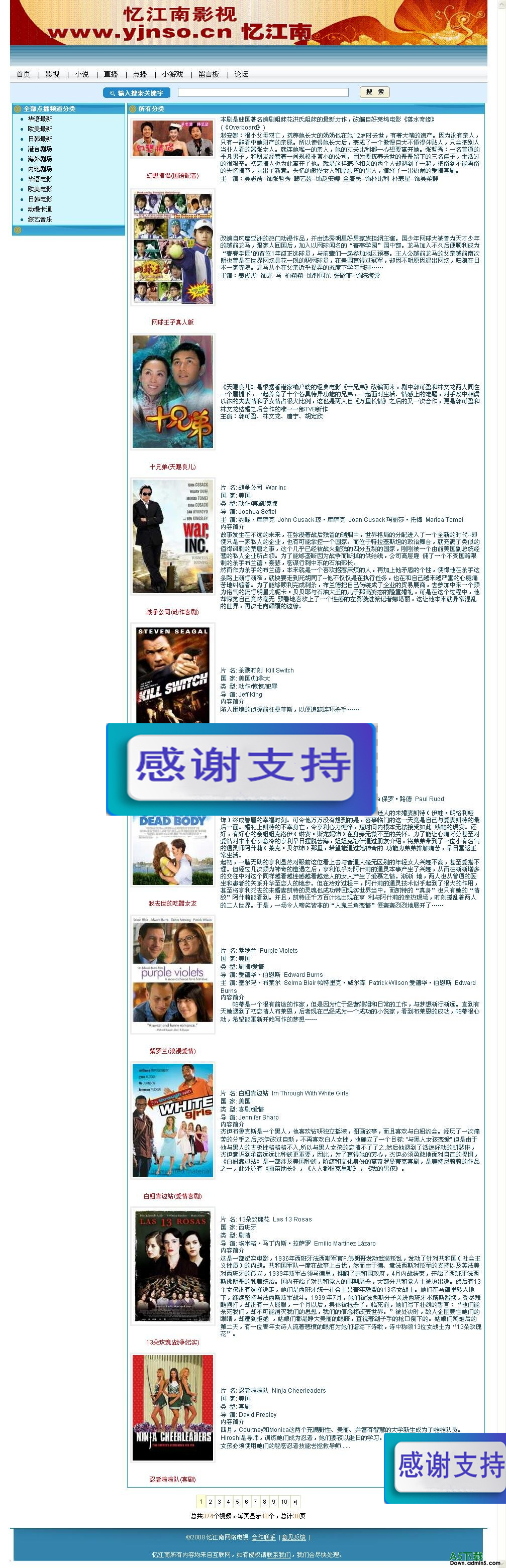Go to the 直播 section

111,74
